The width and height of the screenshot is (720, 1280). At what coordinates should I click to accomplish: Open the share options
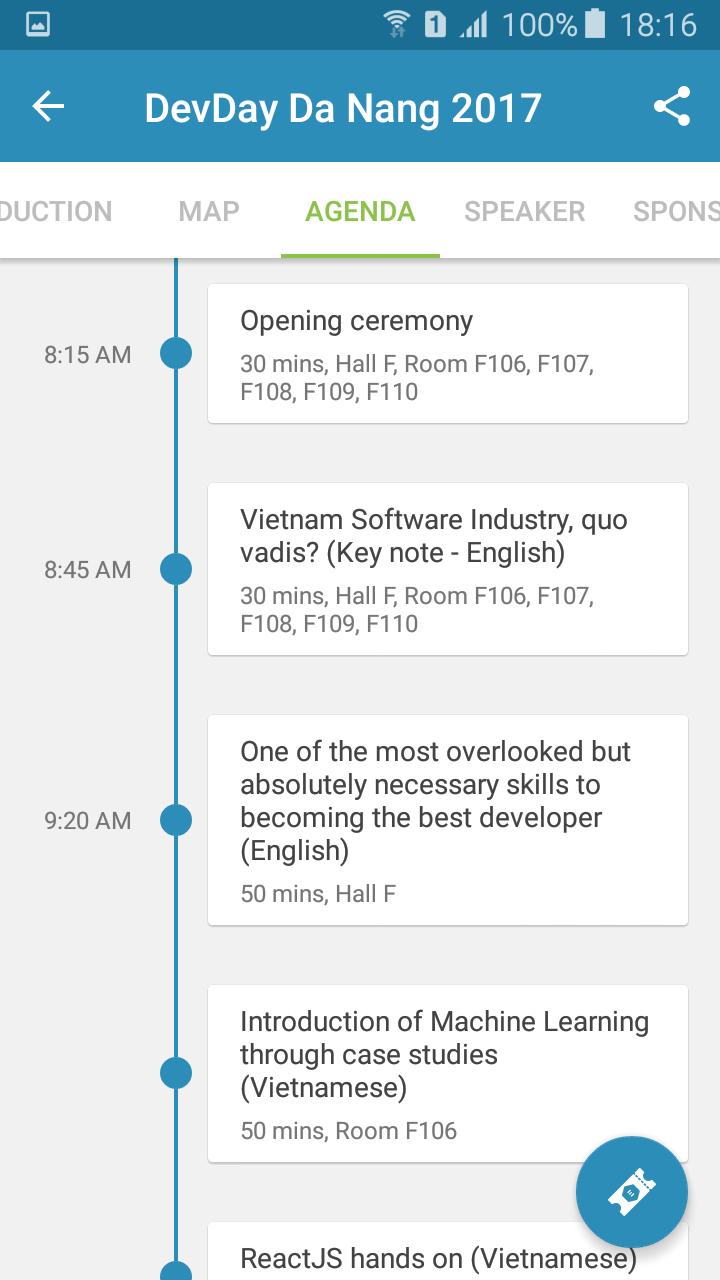672,106
